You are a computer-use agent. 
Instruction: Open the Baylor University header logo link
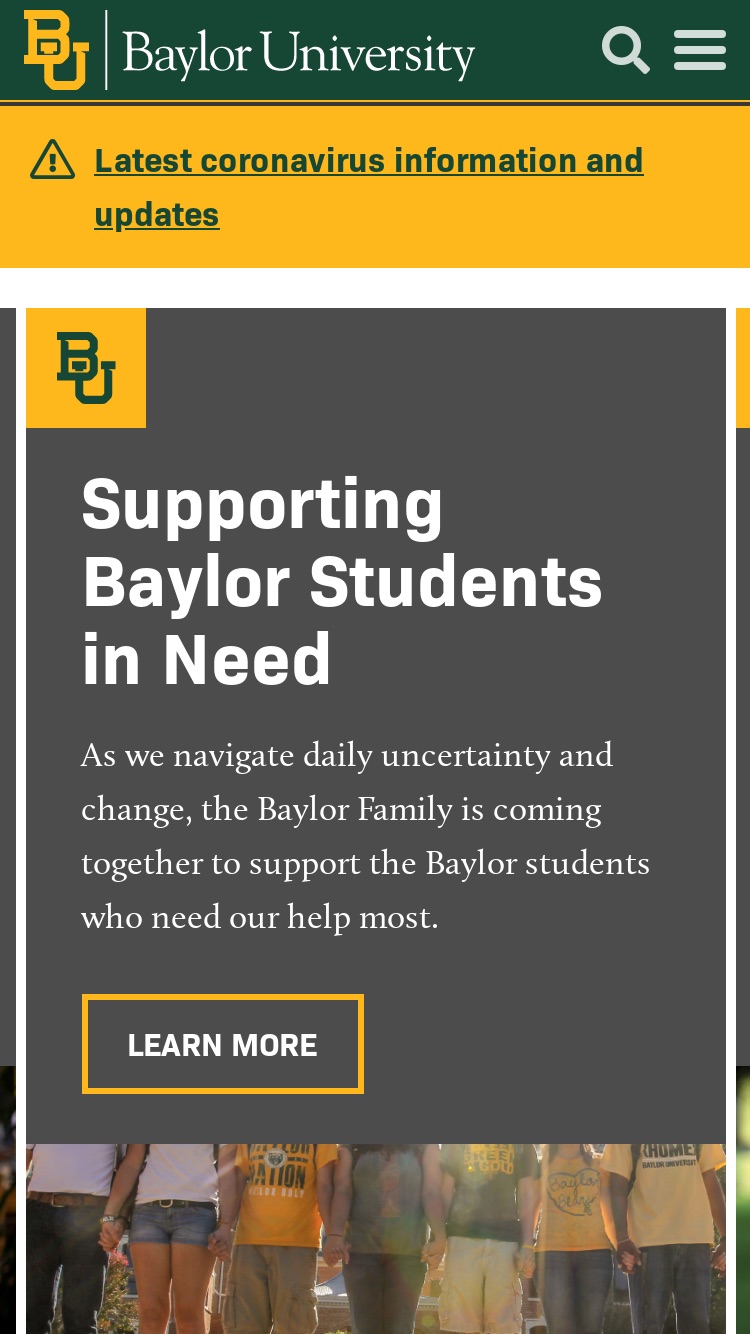(x=250, y=51)
